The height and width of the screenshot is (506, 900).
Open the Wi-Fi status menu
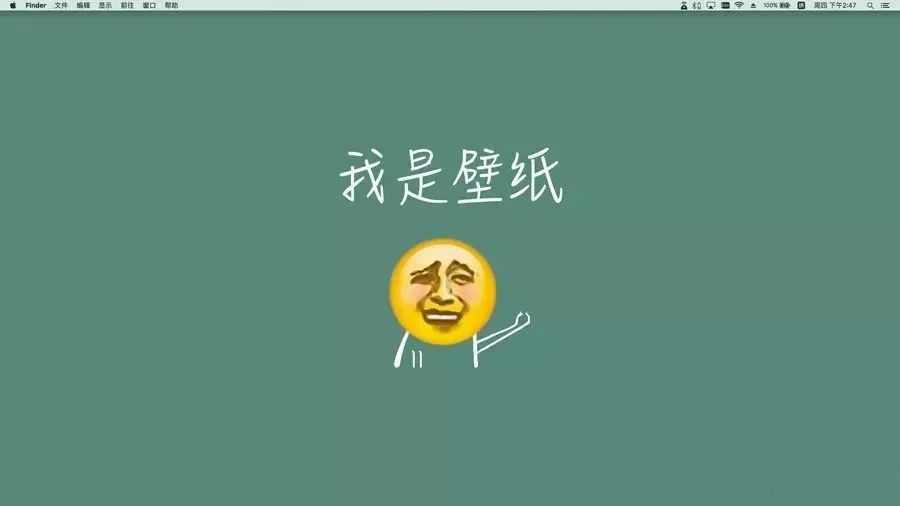pos(738,5)
